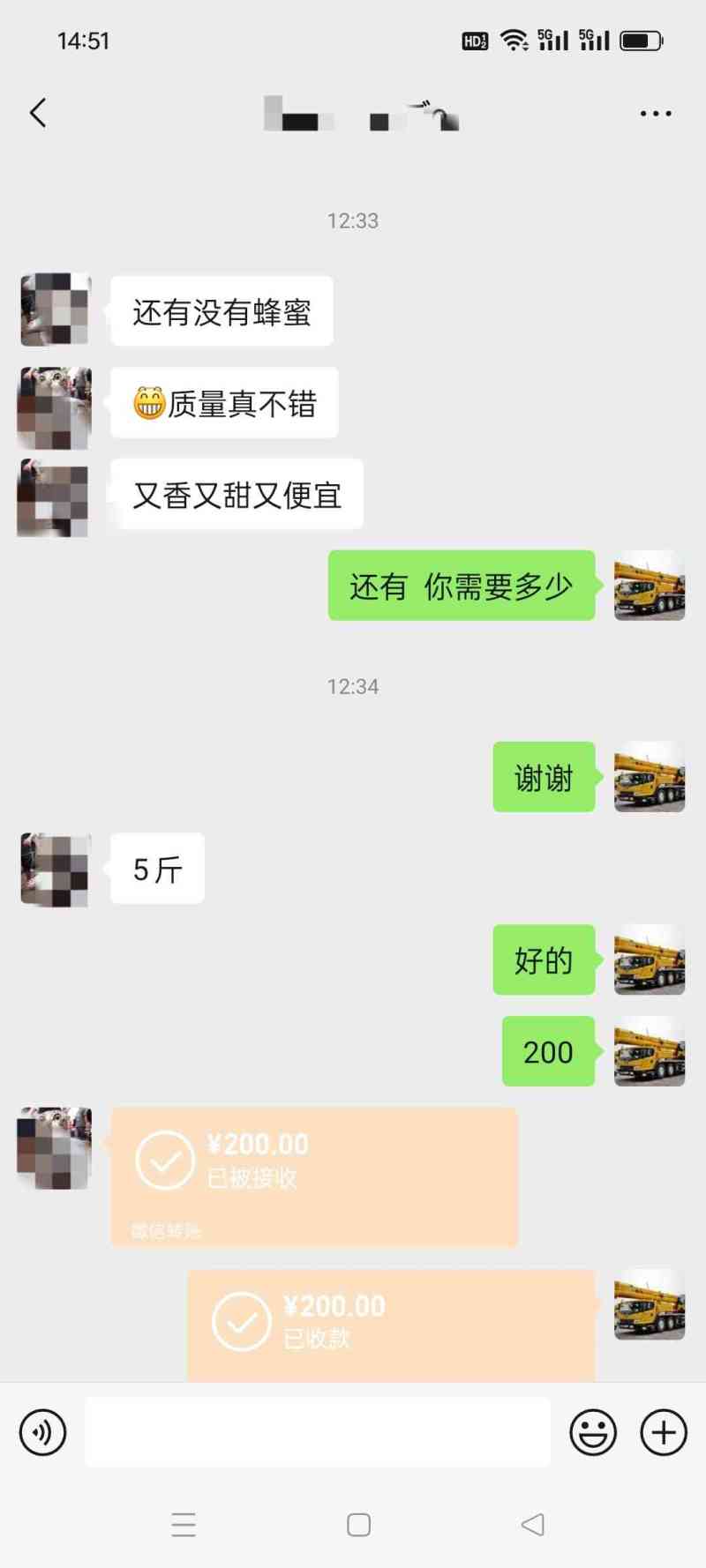
Task: Open the three-dot chat options menu
Action: pos(655,114)
